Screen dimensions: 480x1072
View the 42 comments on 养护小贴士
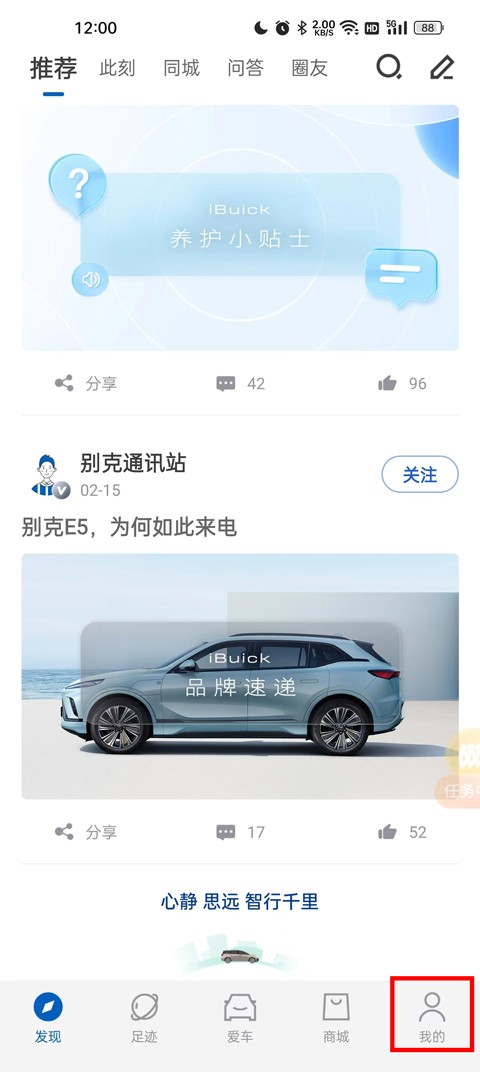click(x=240, y=384)
